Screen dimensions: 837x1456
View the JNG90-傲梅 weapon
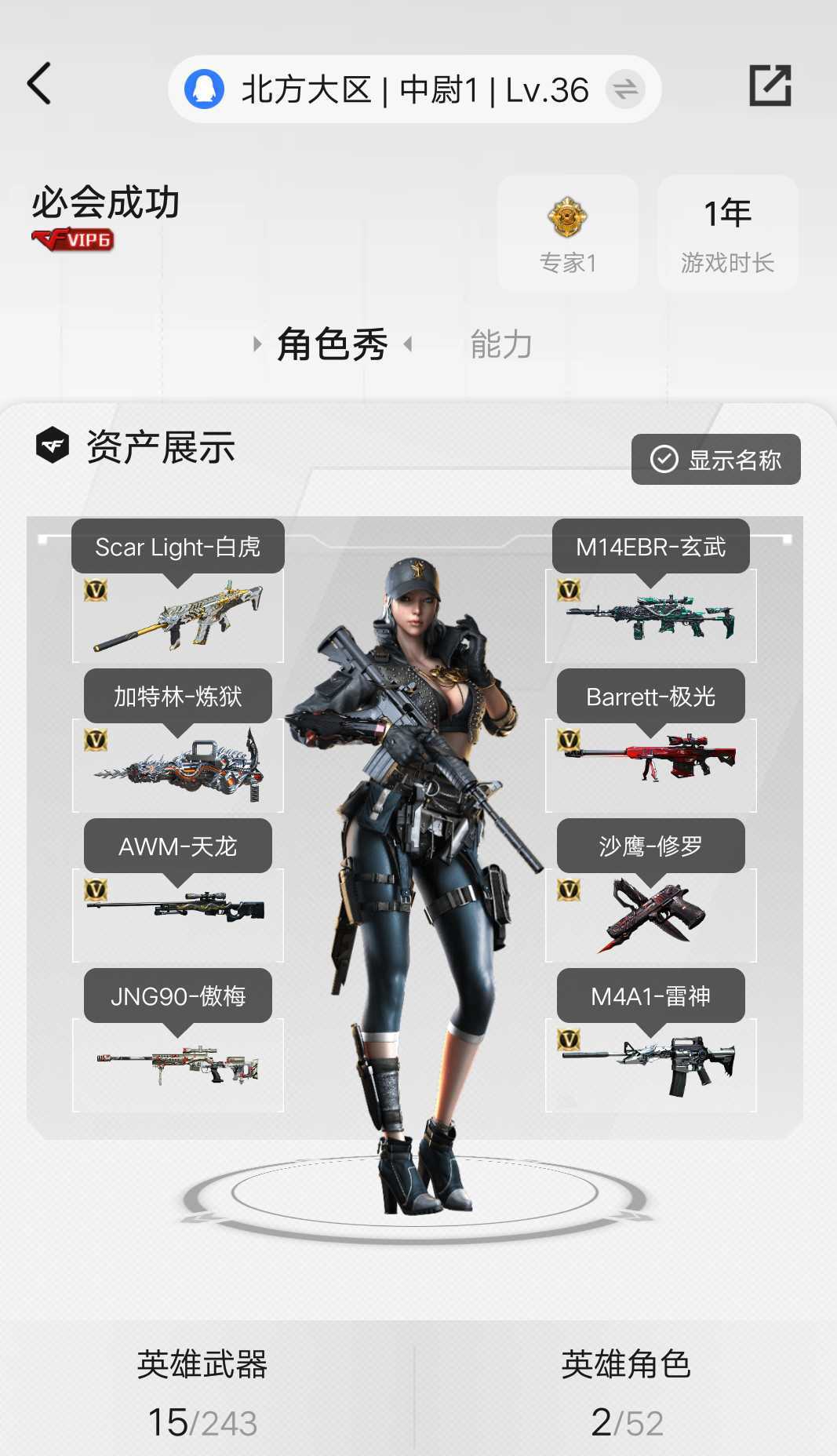178,1065
